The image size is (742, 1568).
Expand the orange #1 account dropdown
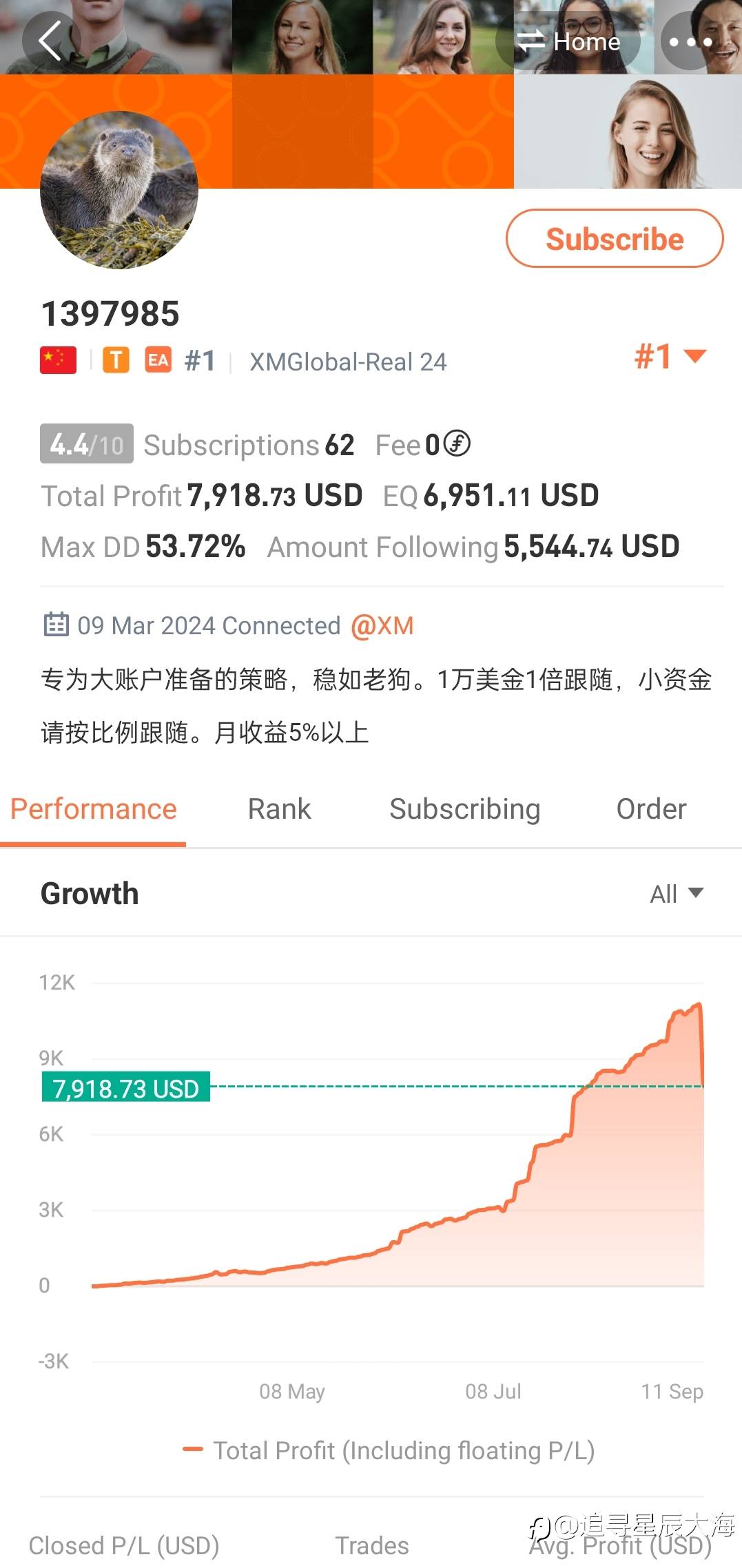(x=670, y=357)
